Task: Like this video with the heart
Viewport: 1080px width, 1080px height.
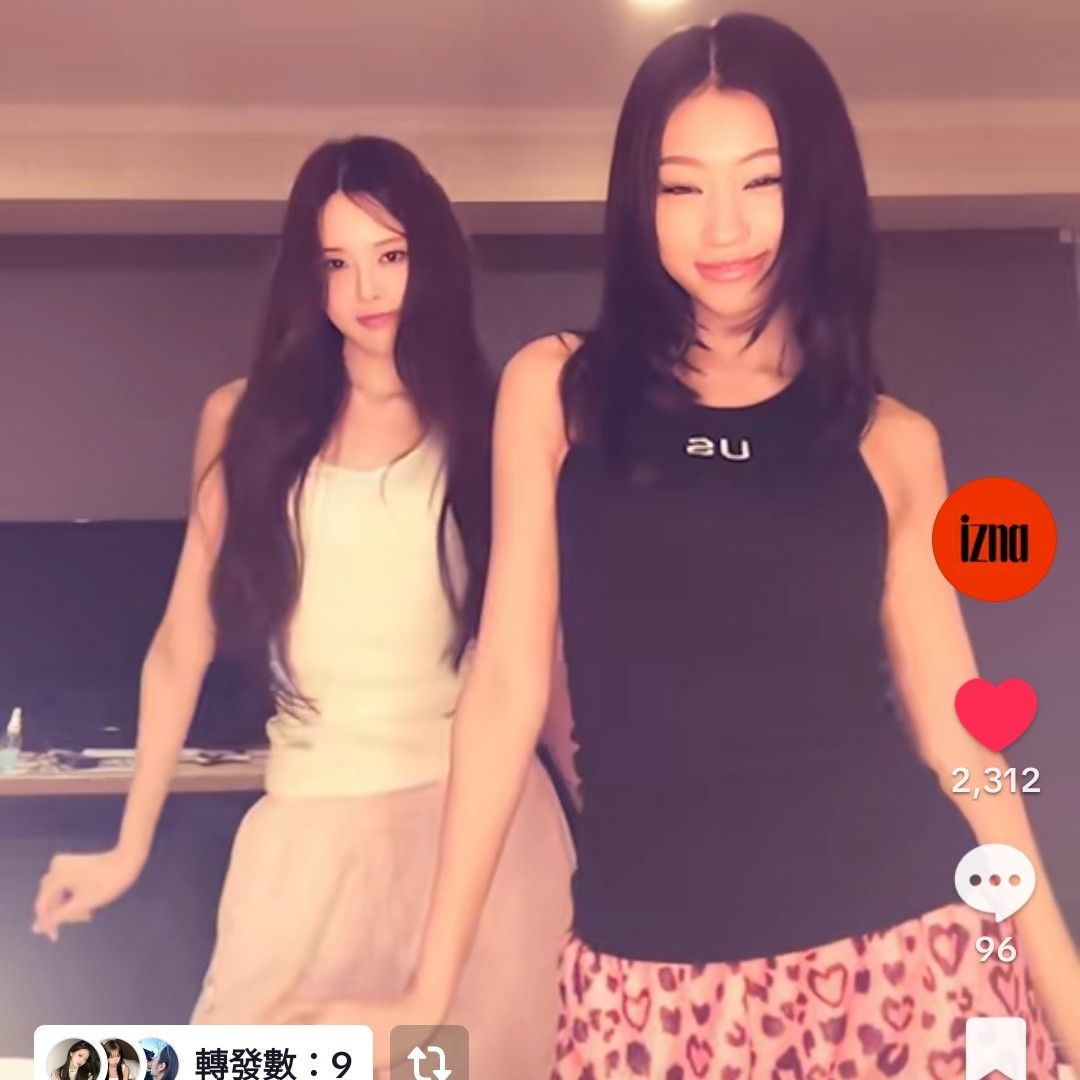Action: [995, 716]
